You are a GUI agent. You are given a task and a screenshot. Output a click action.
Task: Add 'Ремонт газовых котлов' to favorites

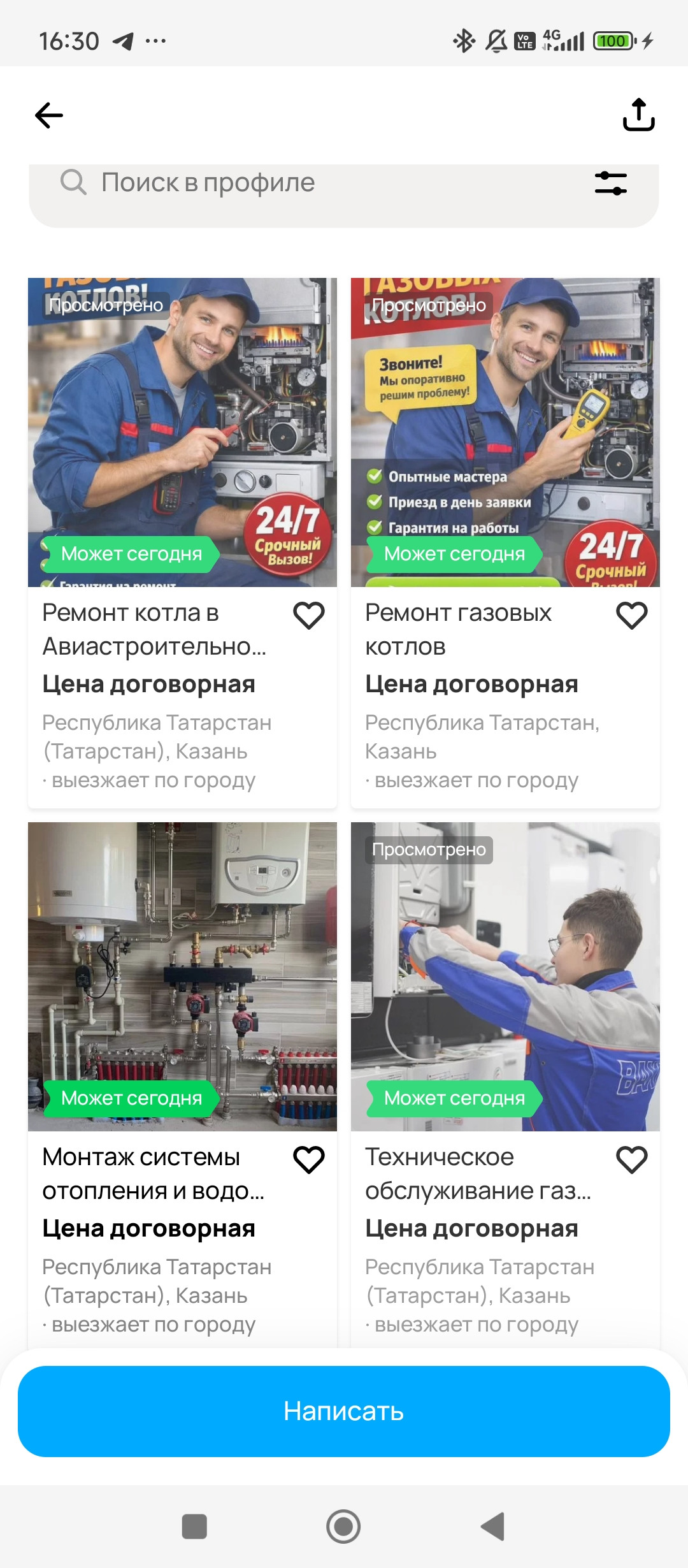(631, 616)
